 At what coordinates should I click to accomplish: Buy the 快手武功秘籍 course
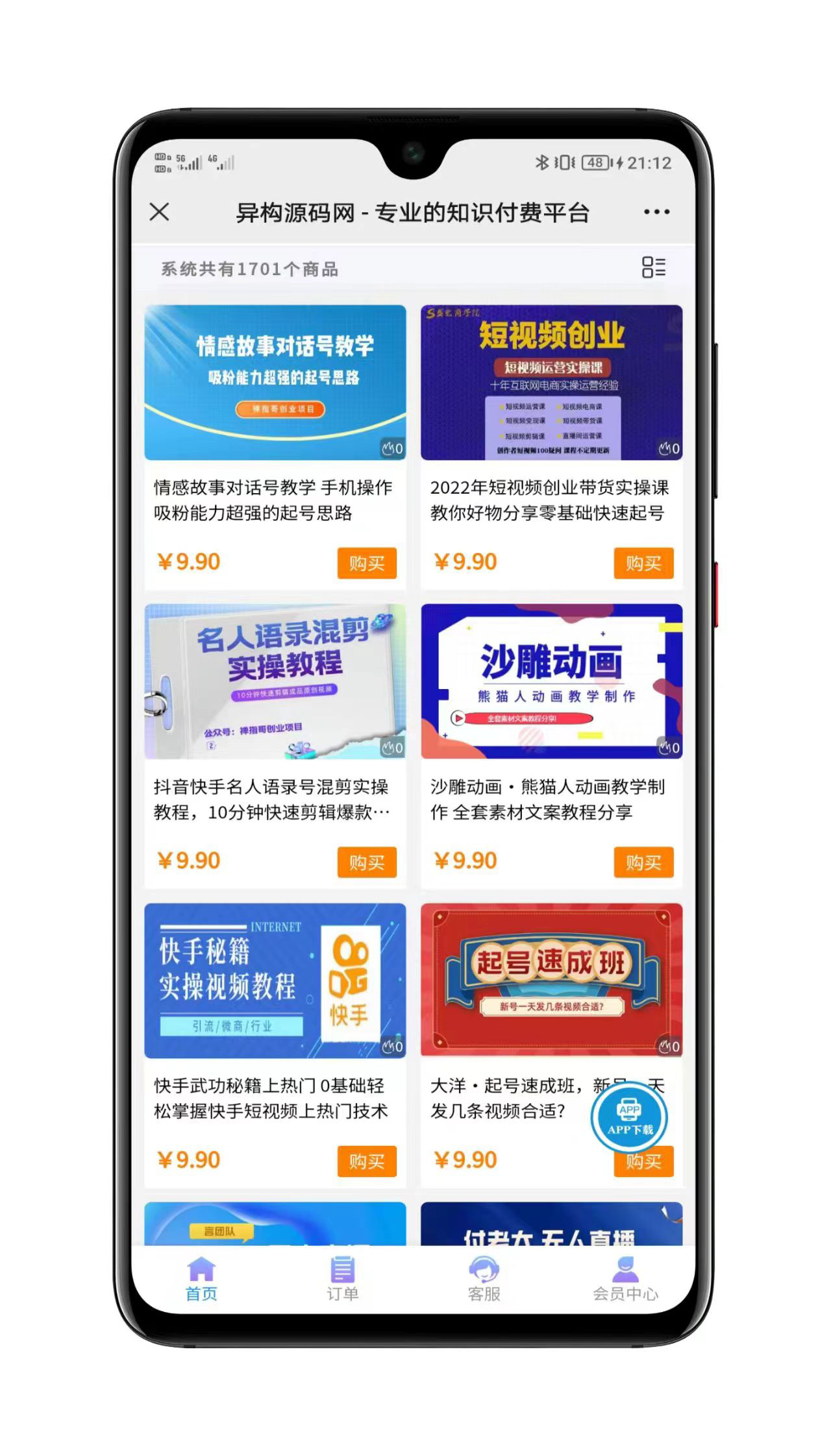366,1161
